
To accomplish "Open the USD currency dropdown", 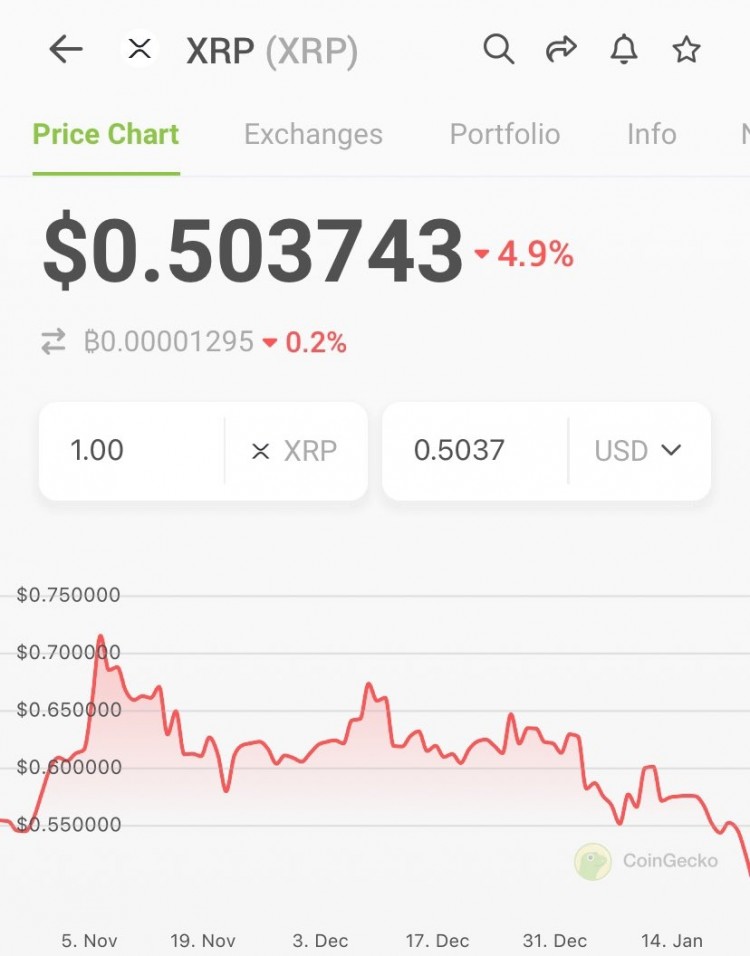I will click(637, 450).
